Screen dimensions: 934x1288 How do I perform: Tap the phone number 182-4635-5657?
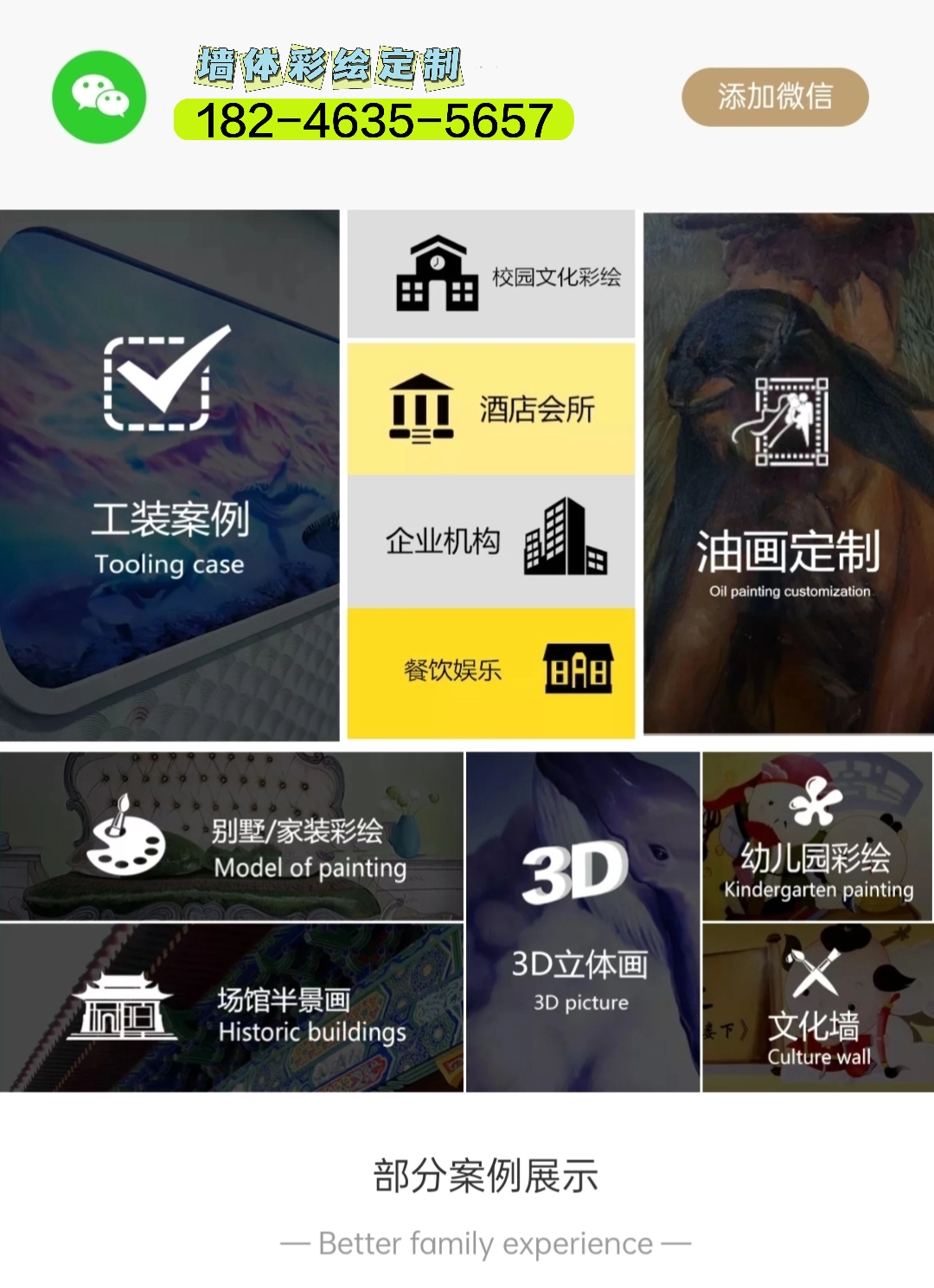(x=374, y=120)
